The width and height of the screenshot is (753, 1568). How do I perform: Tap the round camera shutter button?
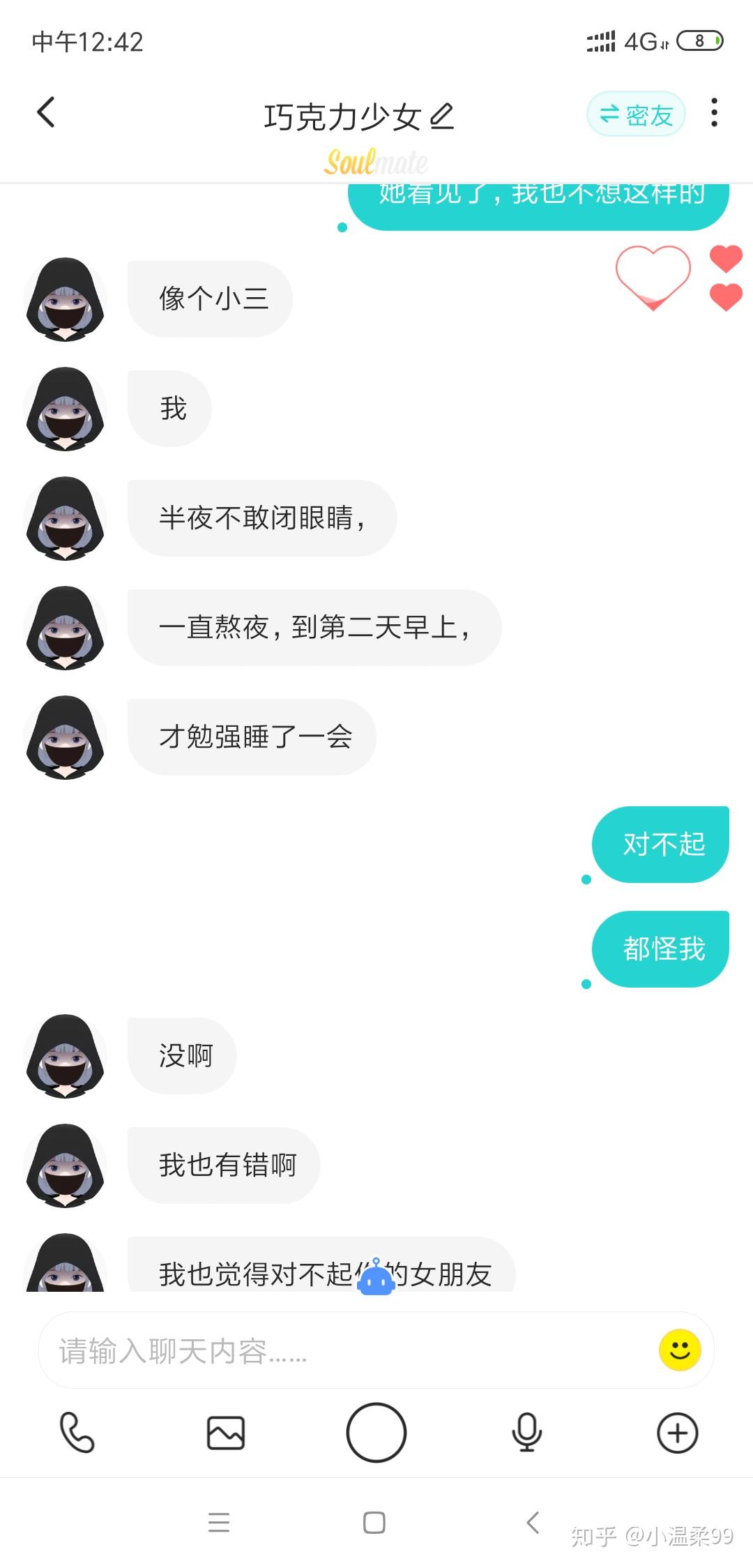pos(376,1433)
